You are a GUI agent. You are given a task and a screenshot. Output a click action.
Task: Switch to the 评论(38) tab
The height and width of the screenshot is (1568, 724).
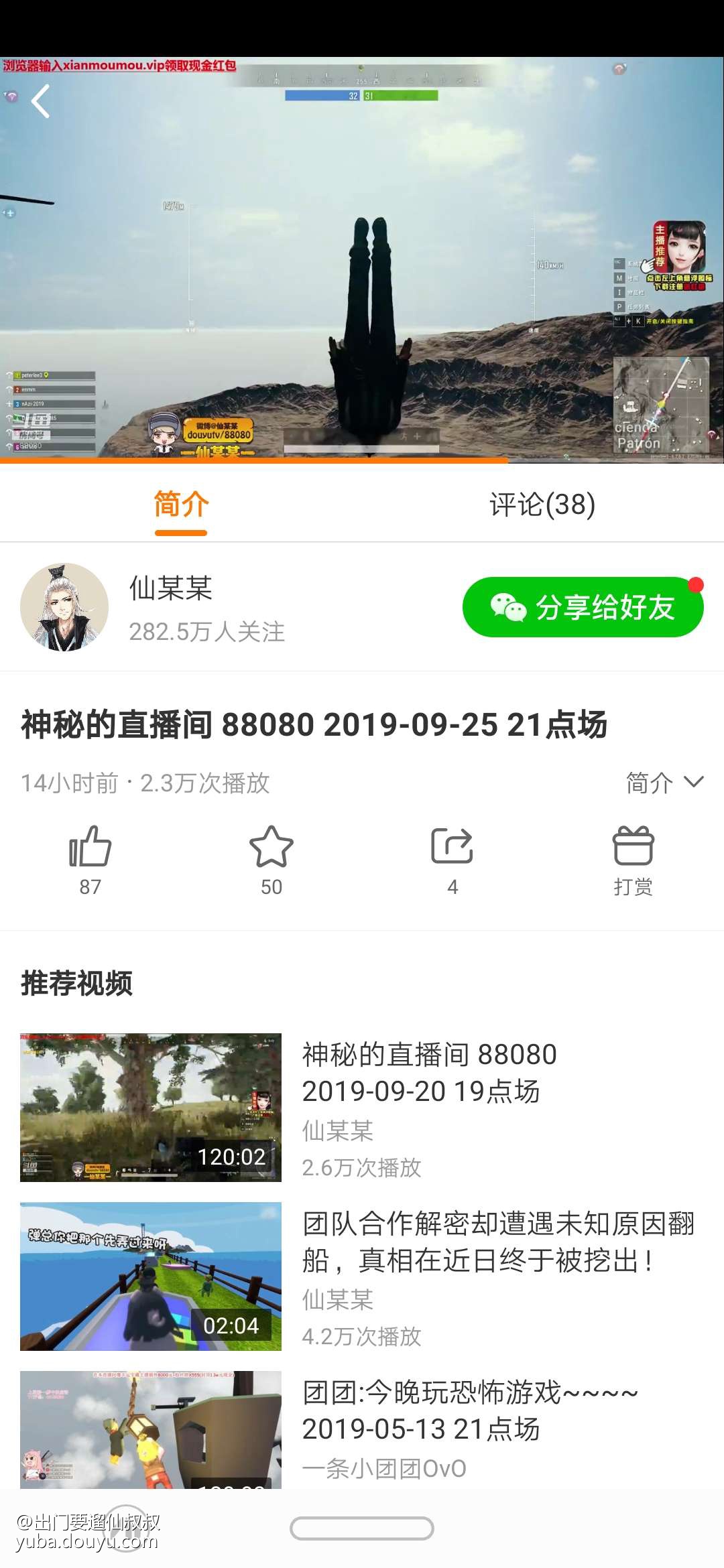click(542, 505)
